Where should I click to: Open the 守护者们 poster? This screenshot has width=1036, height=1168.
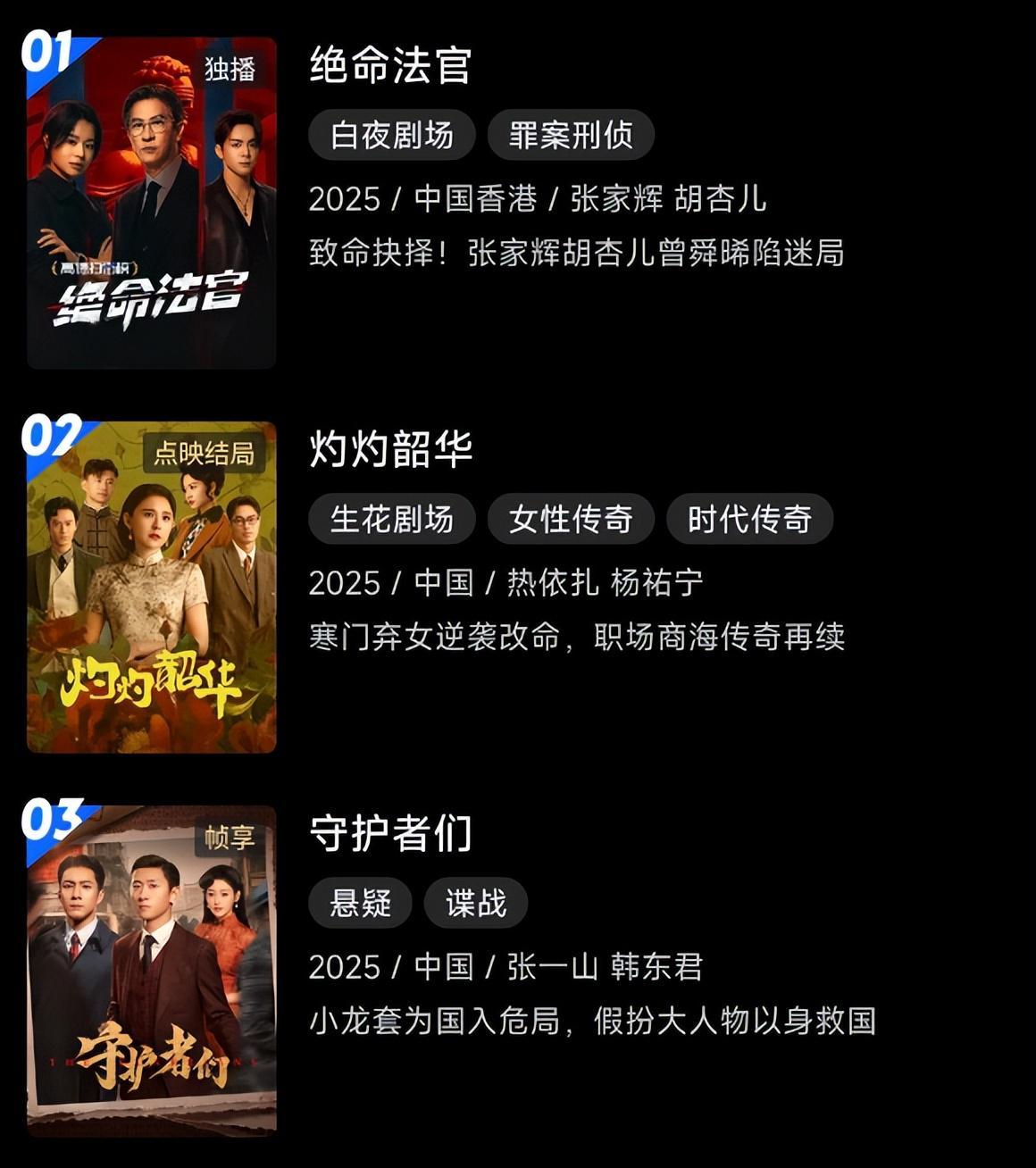[x=152, y=971]
